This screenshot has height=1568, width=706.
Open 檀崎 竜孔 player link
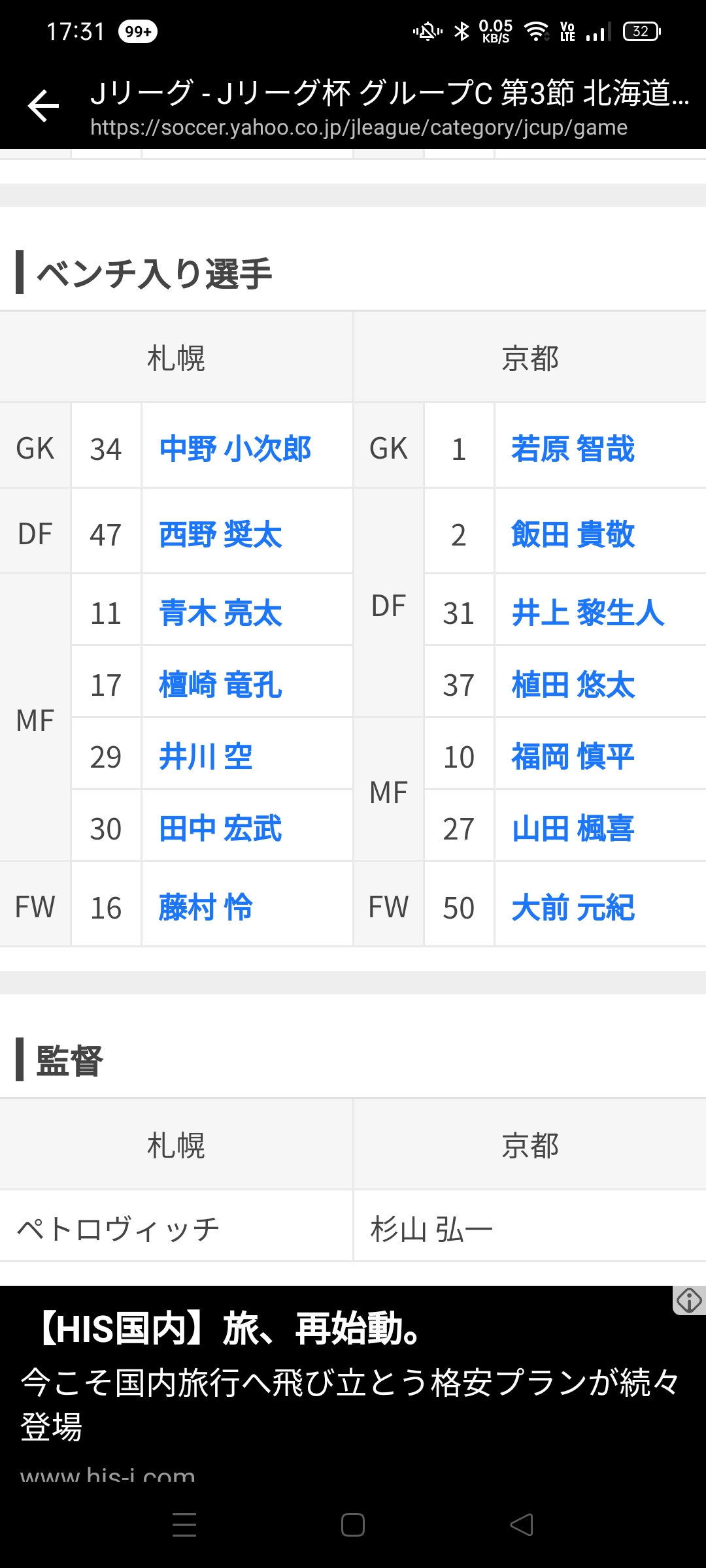[220, 685]
